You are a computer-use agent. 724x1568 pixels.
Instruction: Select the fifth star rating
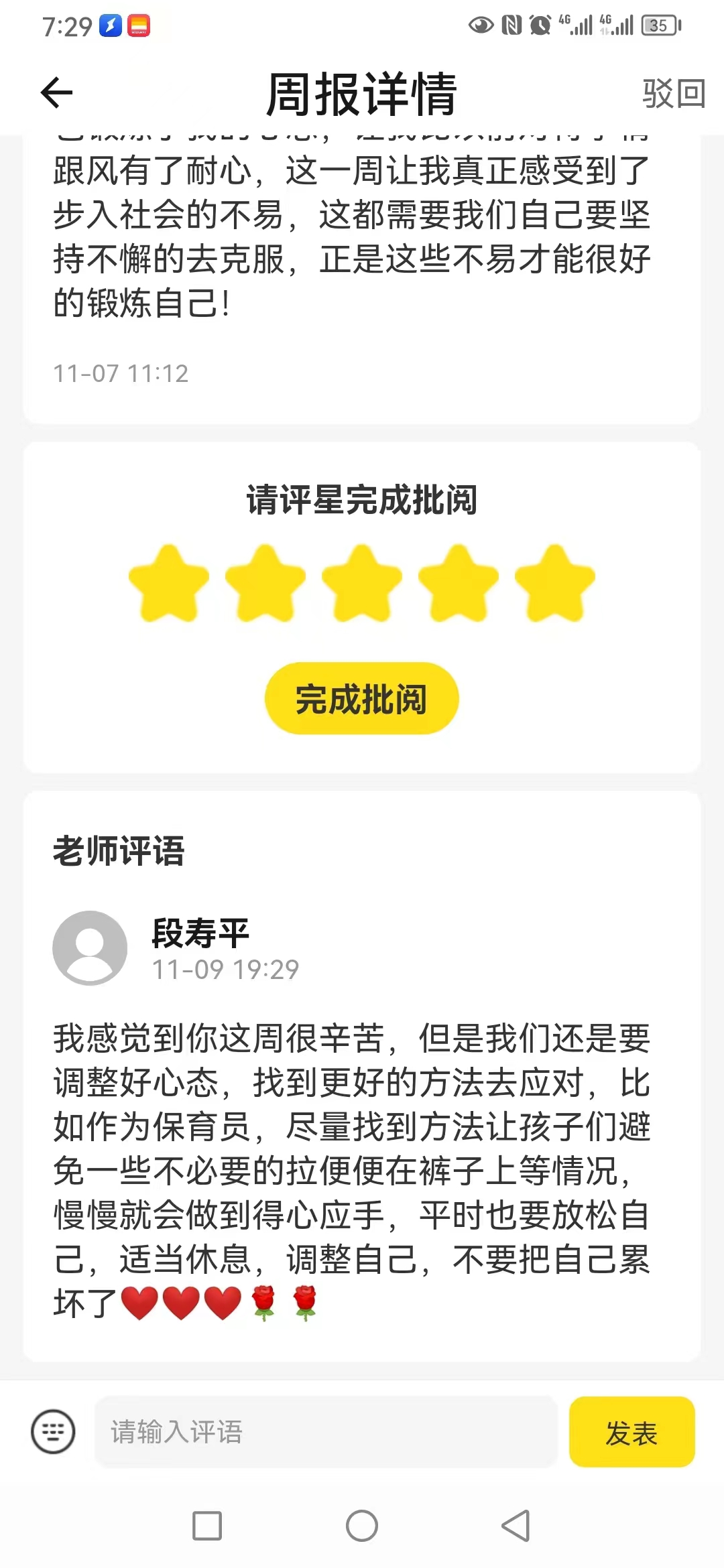[555, 582]
